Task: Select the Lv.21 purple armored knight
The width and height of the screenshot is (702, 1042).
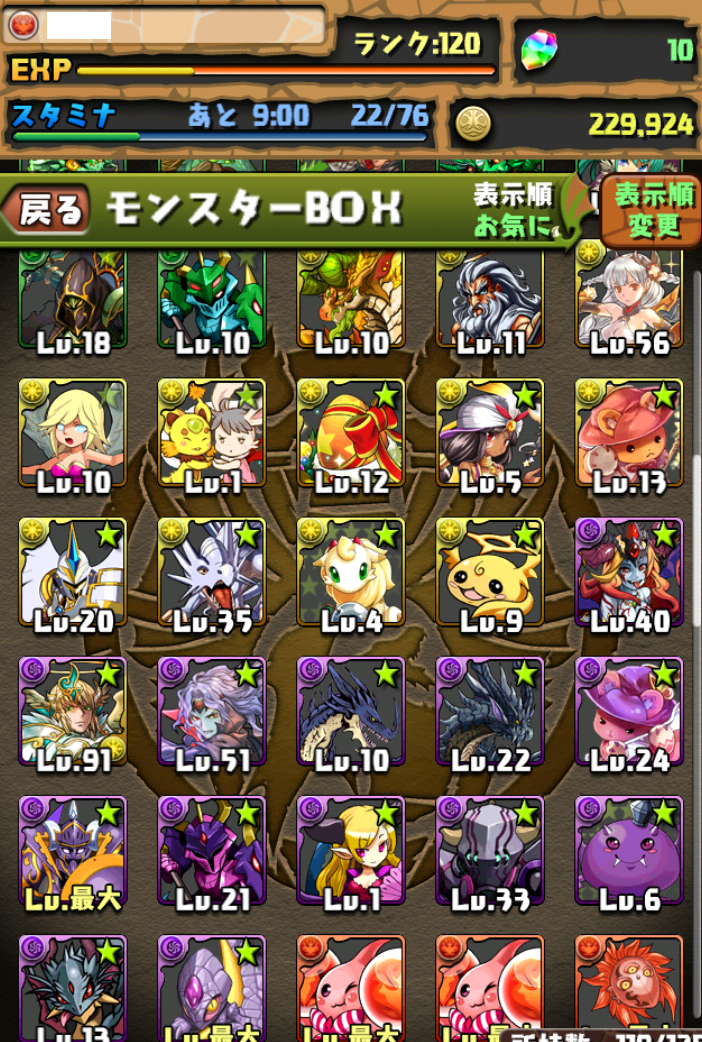Action: (212, 851)
